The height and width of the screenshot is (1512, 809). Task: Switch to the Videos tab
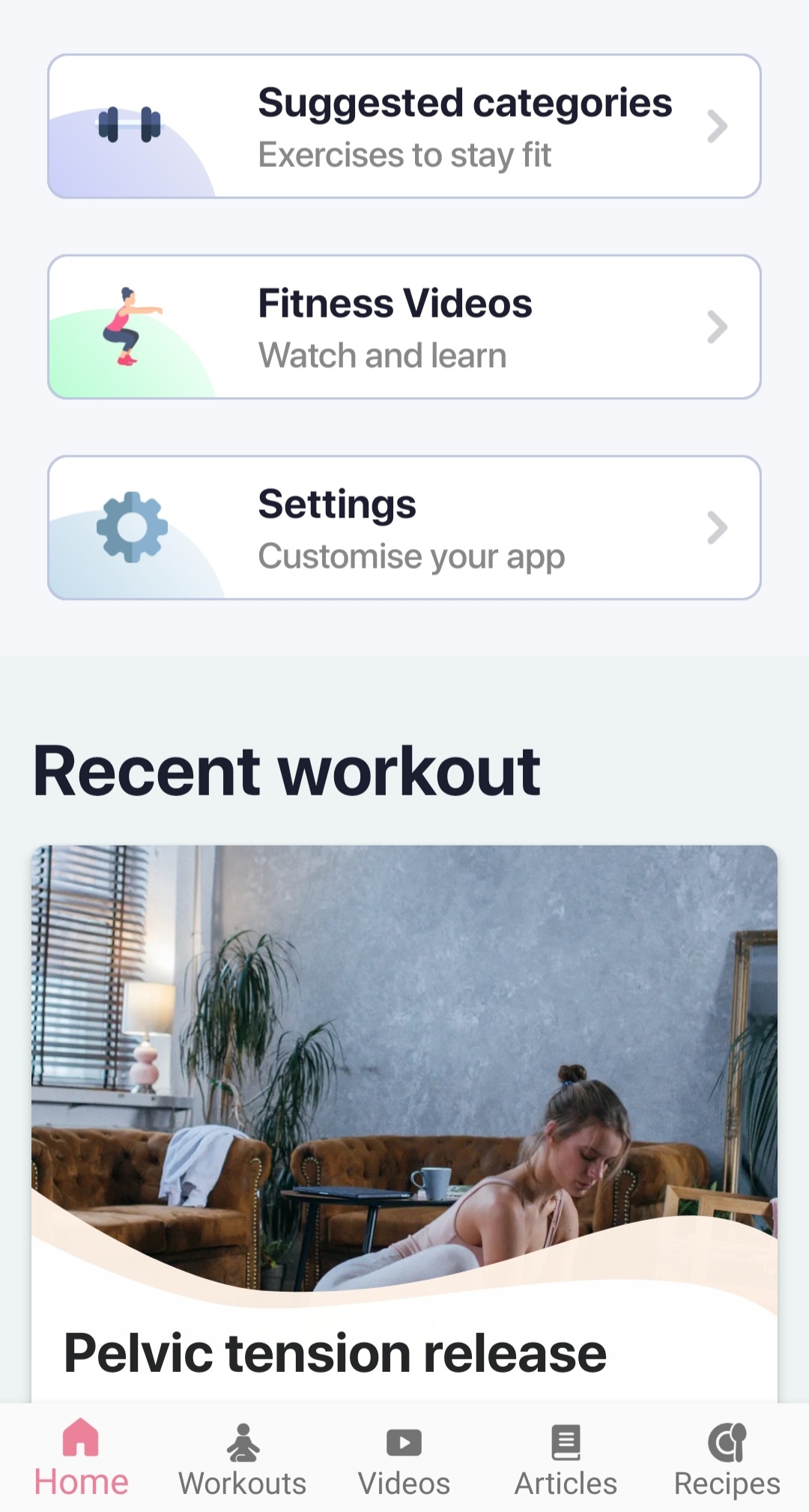pyautogui.click(x=404, y=1459)
